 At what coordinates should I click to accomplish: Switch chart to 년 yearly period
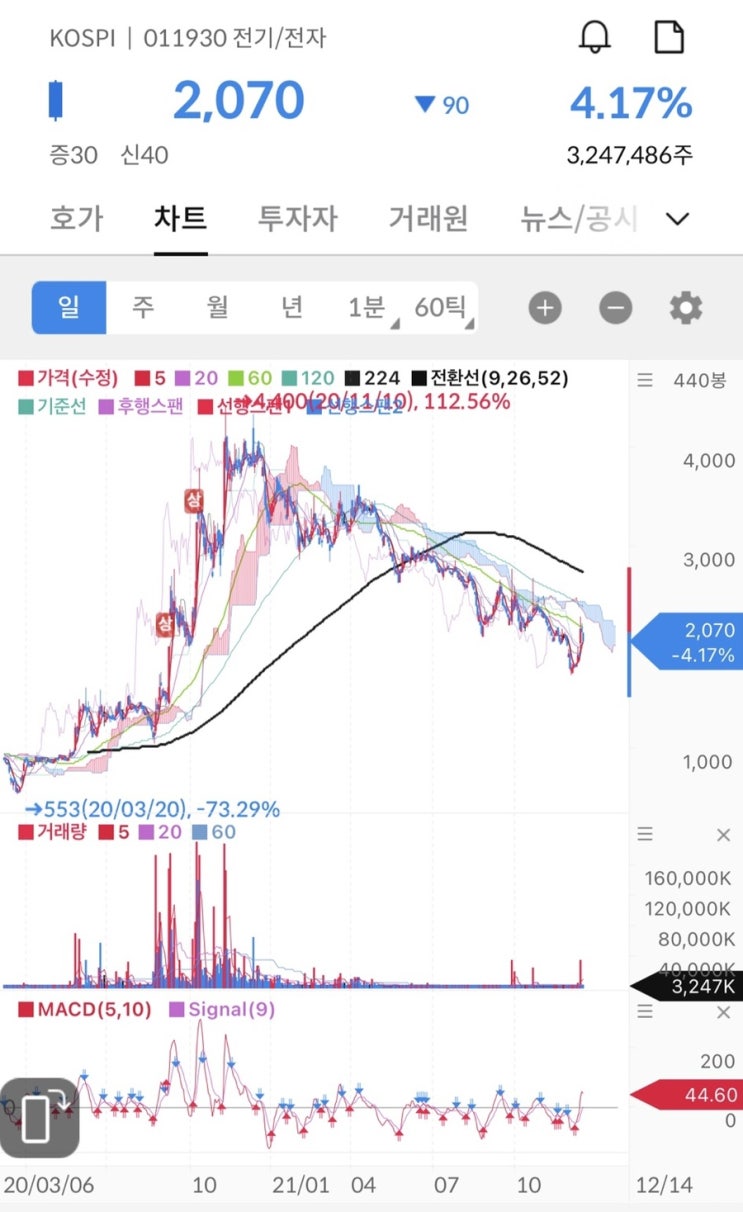(x=291, y=307)
